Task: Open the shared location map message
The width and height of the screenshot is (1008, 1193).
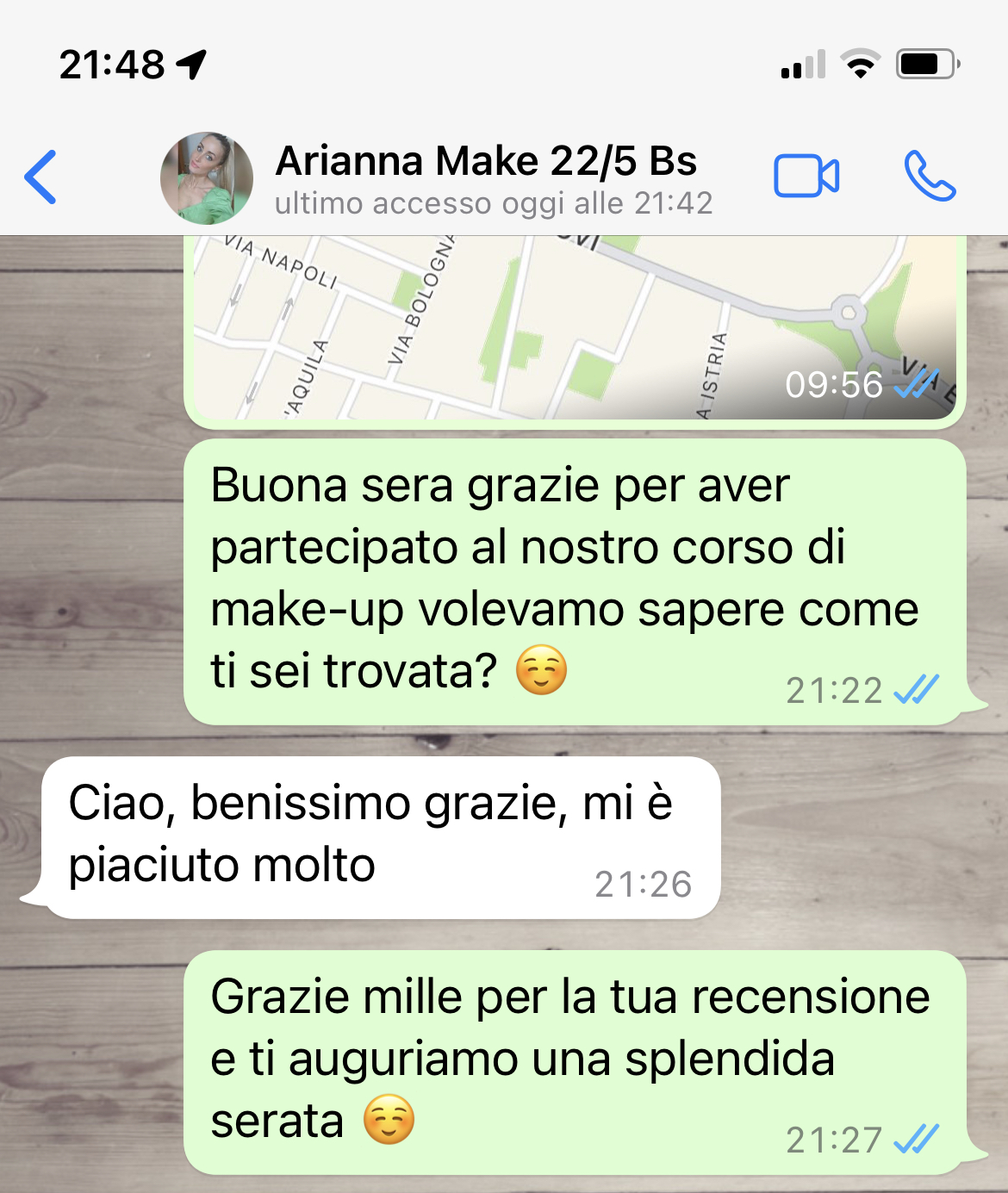Action: tap(575, 328)
